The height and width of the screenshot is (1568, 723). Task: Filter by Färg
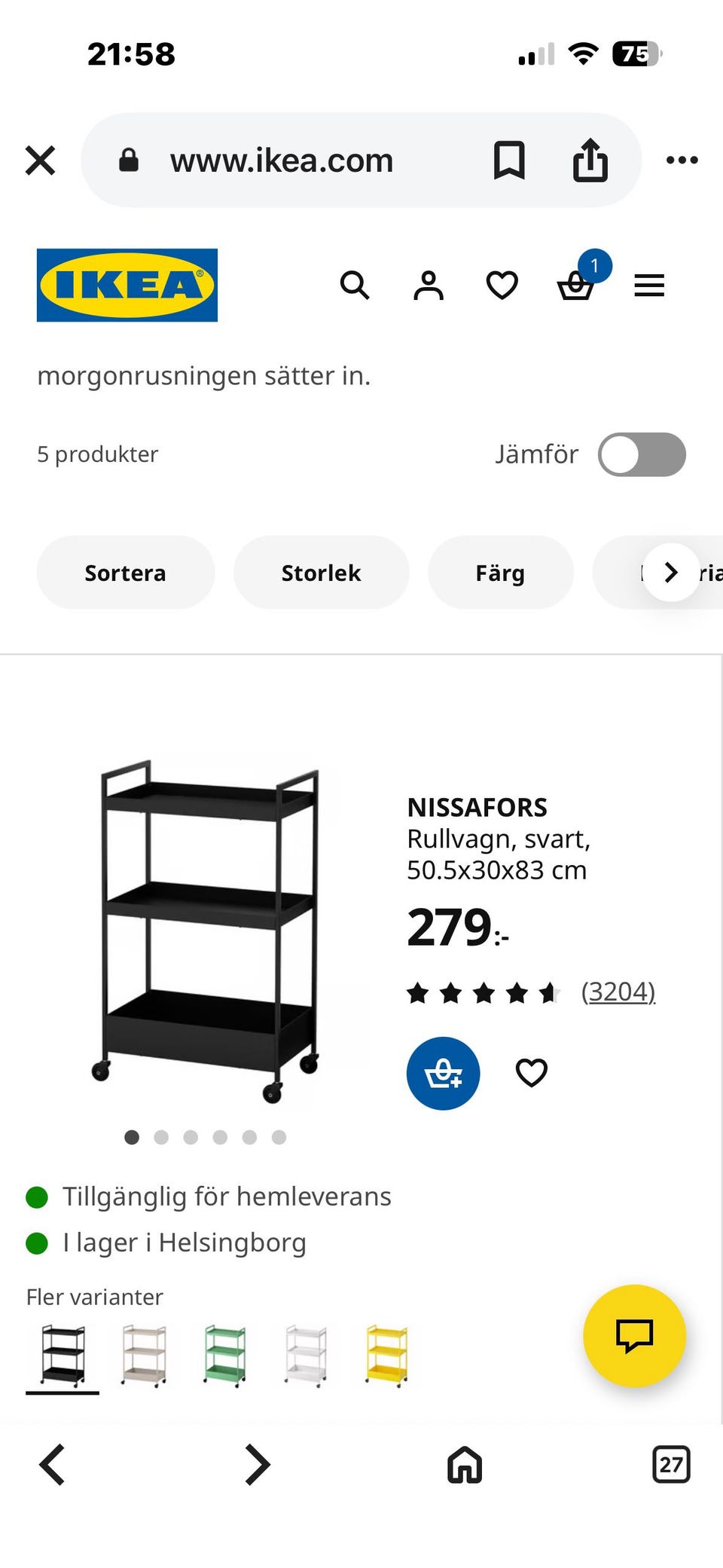[500, 573]
